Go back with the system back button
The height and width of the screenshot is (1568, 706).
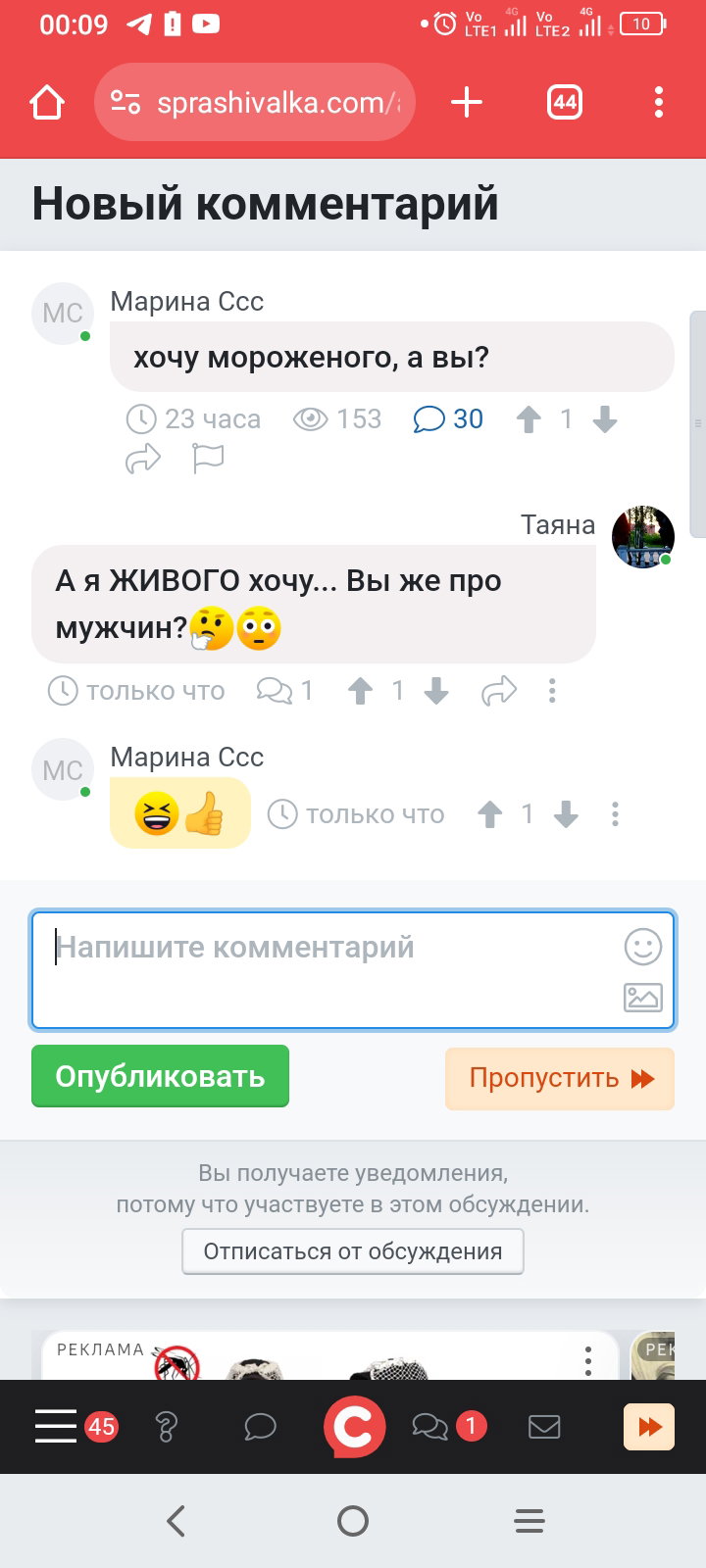click(176, 1521)
